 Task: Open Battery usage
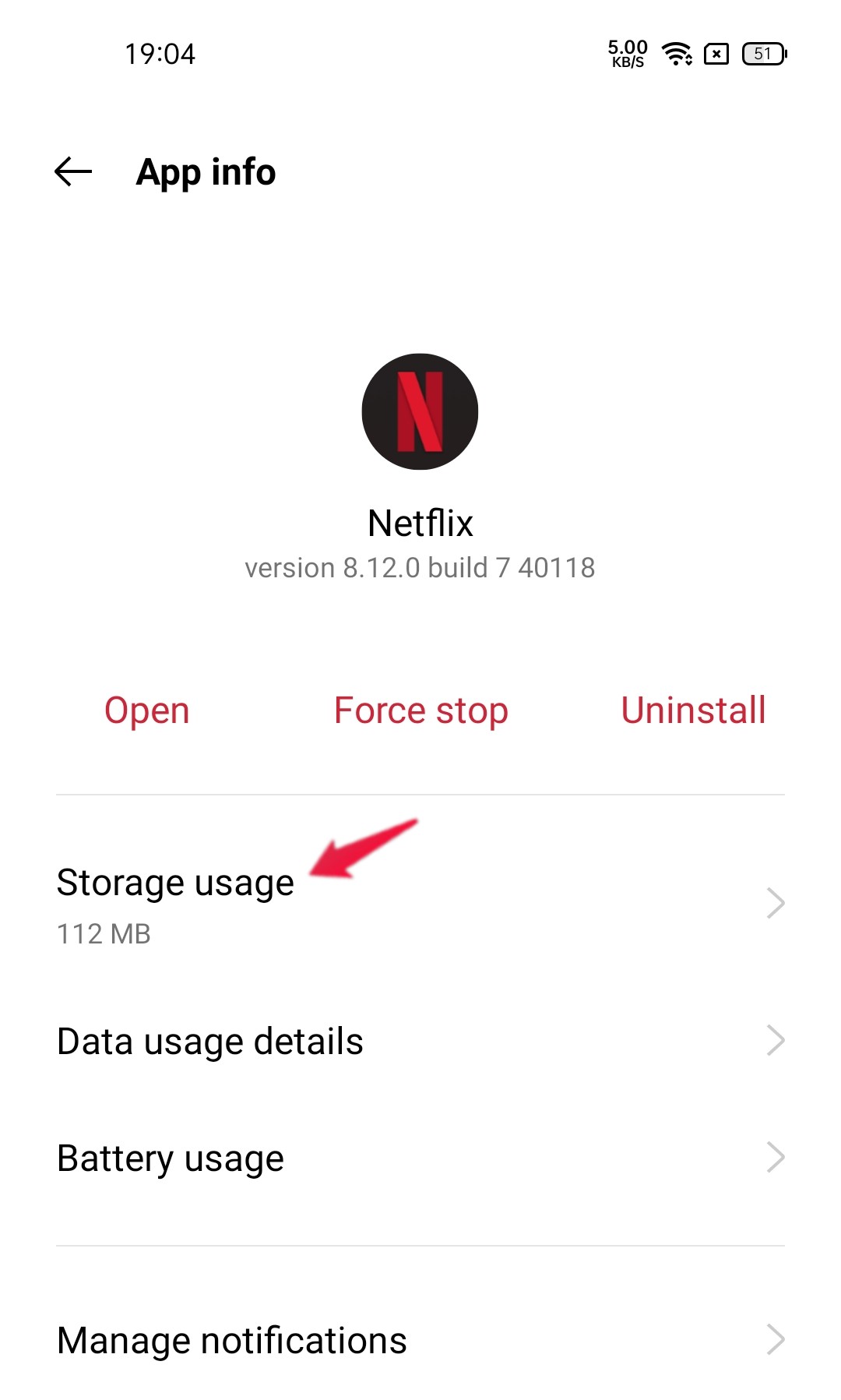420,1158
